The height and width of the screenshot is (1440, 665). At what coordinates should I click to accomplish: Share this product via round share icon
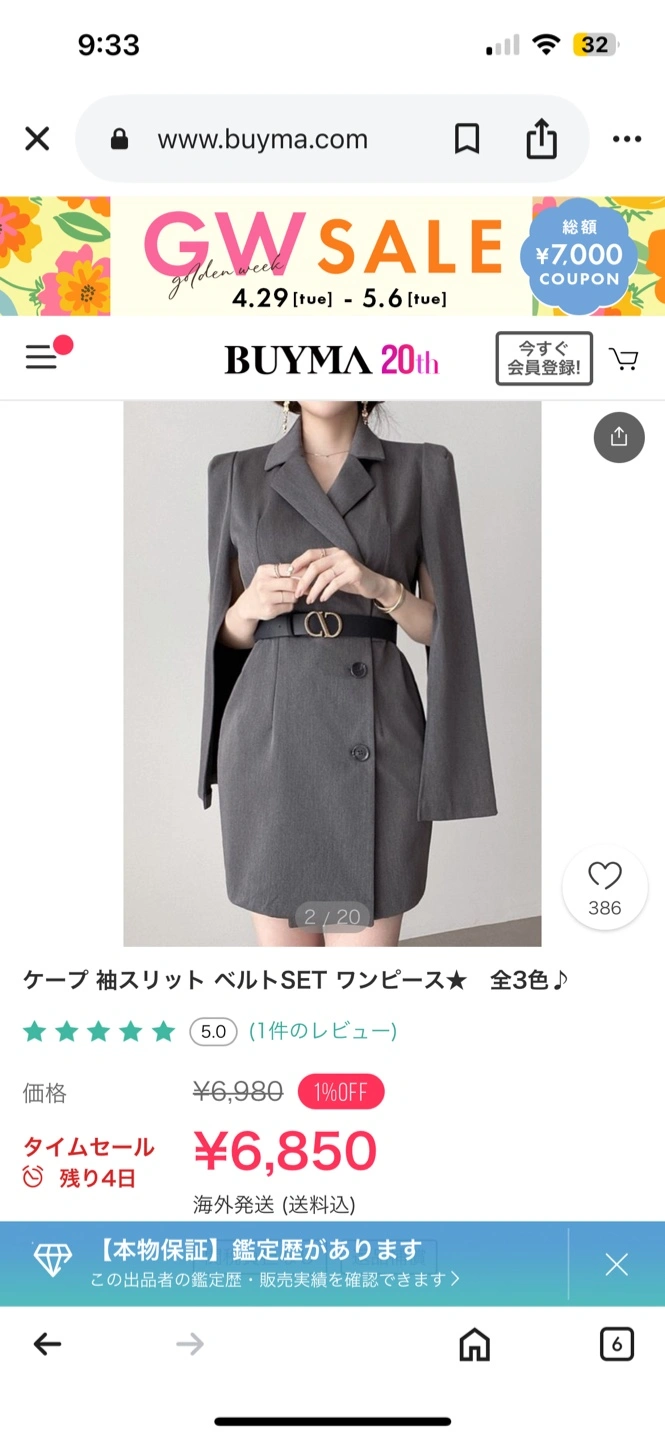619,437
